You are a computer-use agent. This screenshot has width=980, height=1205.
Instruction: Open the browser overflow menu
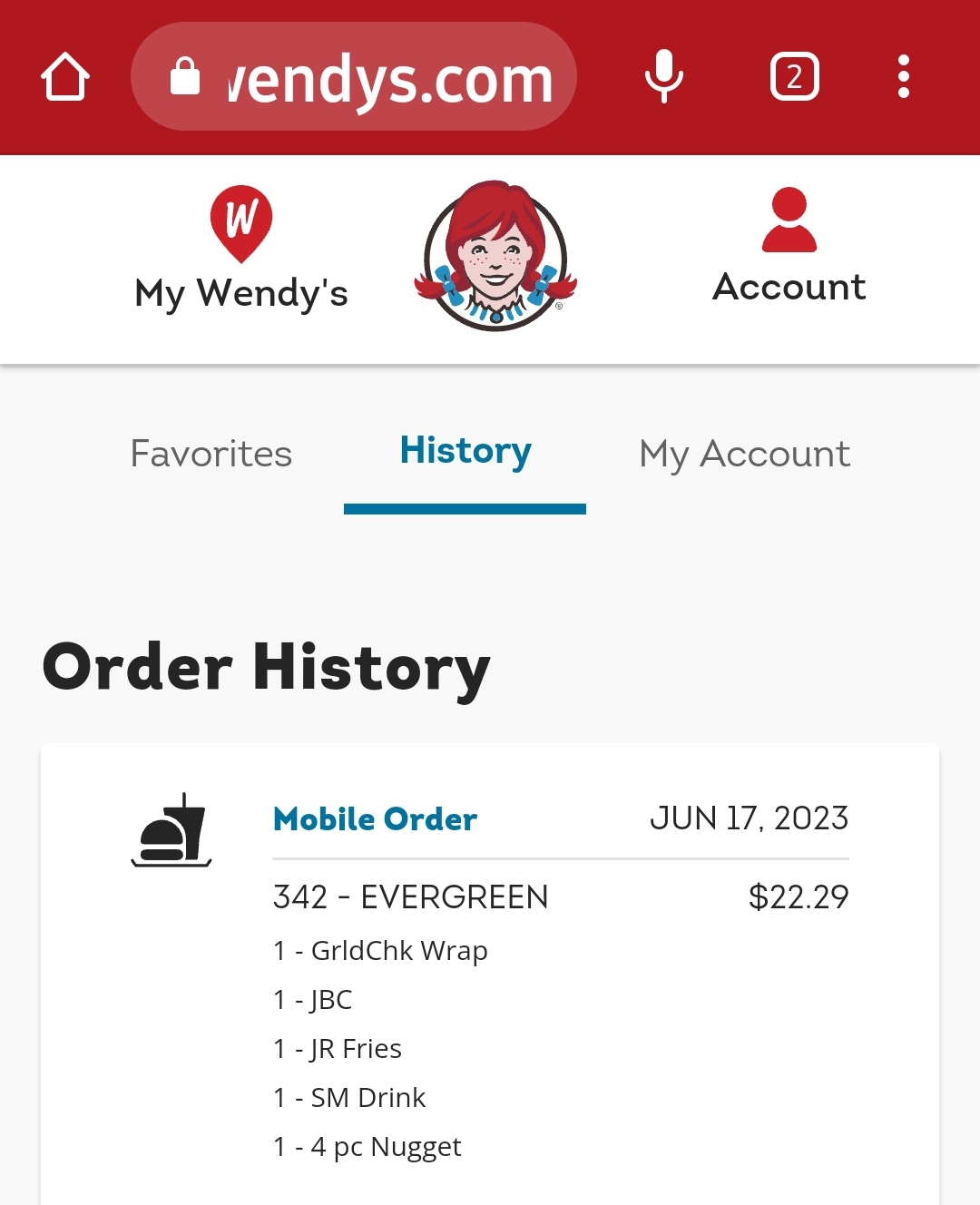903,77
